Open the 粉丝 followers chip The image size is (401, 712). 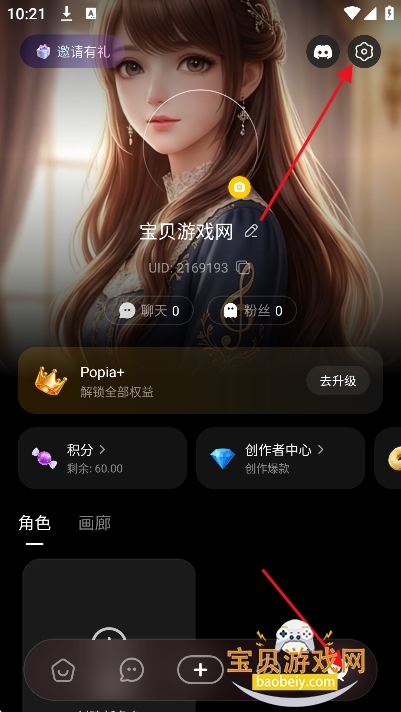coord(252,311)
